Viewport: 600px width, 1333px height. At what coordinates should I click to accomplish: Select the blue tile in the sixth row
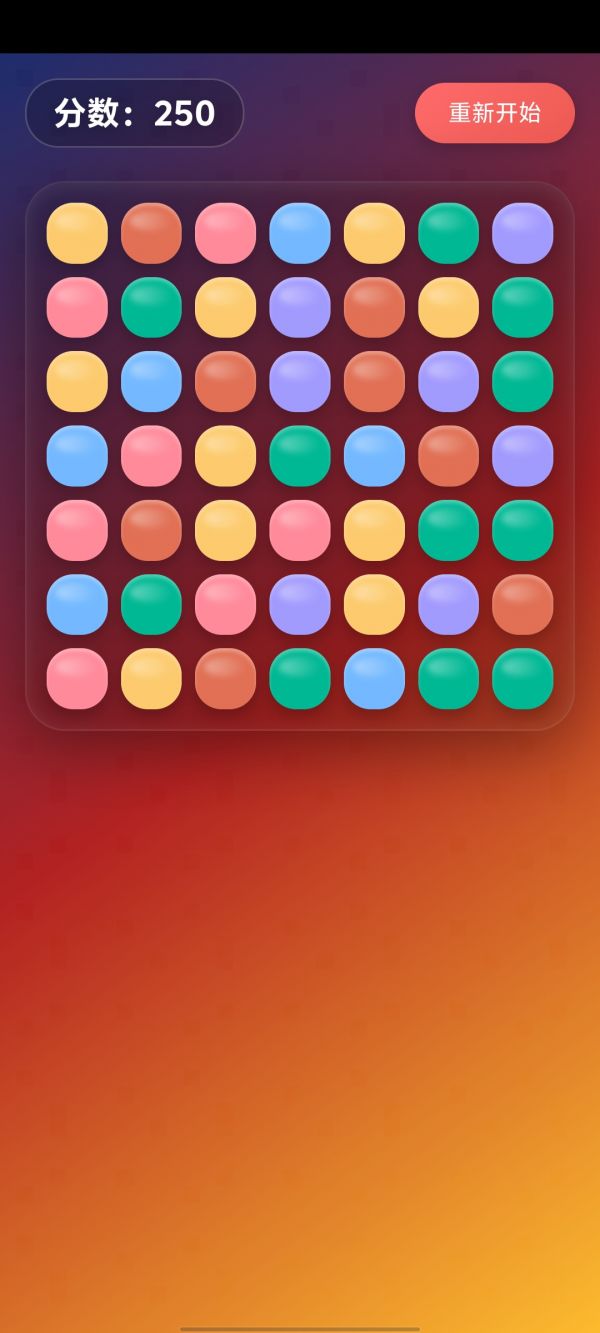(77, 604)
